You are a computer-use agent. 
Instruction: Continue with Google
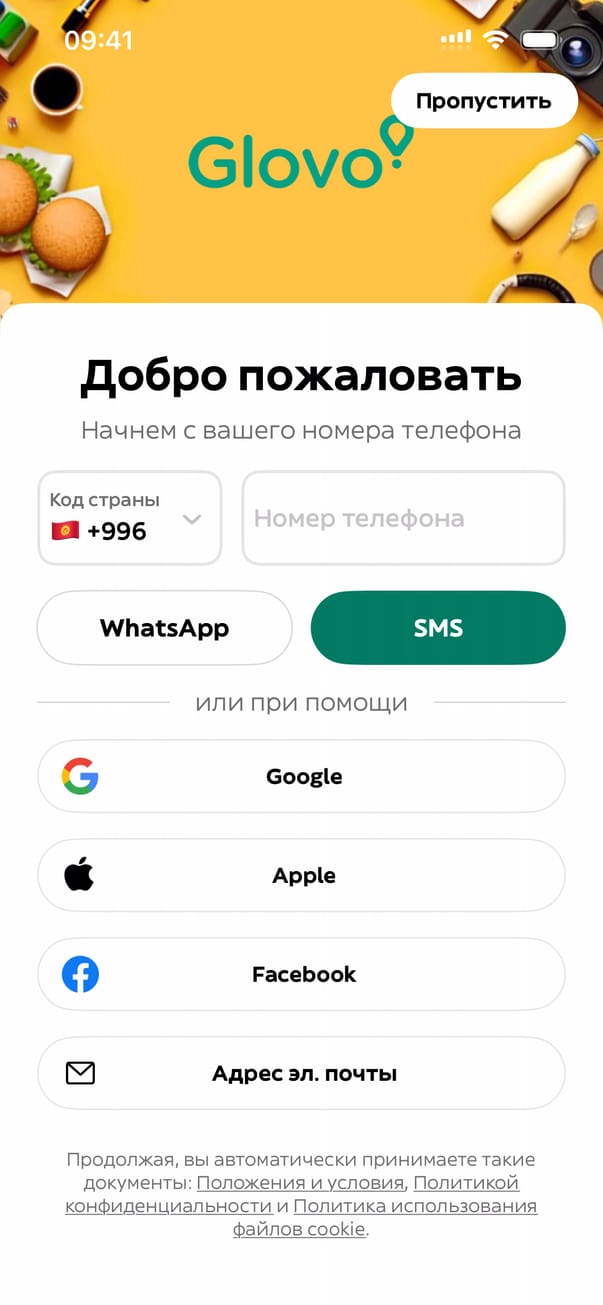click(x=301, y=776)
